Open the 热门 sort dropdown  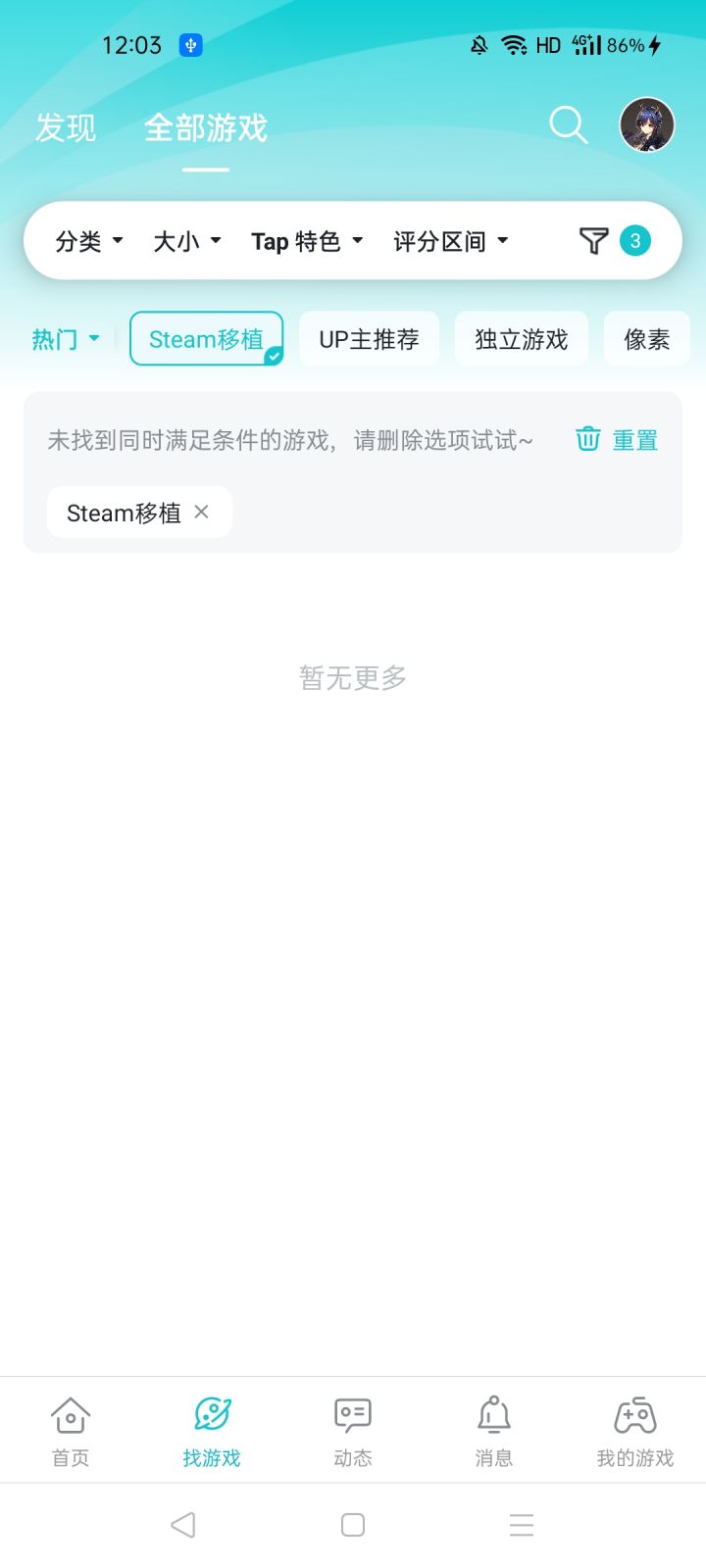click(64, 338)
